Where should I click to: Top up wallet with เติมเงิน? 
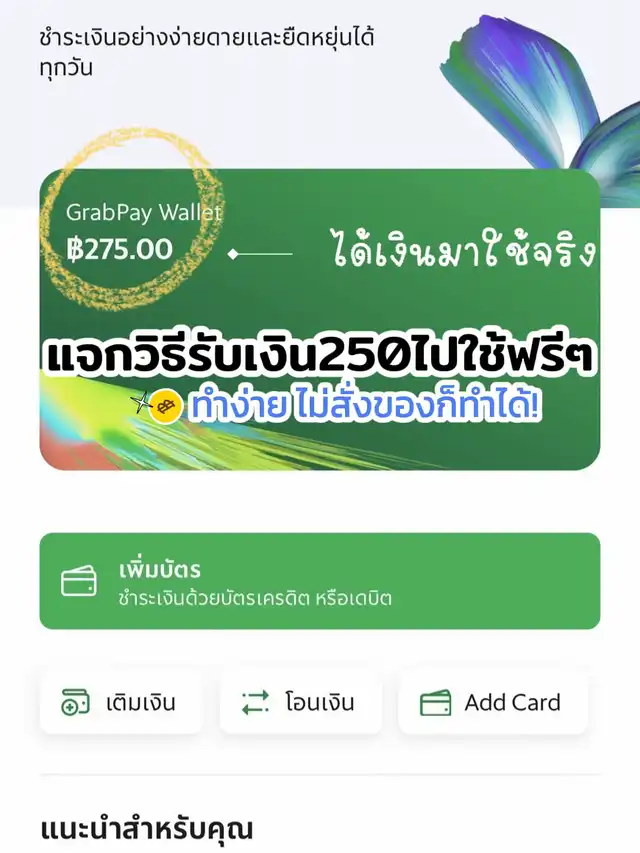(121, 702)
